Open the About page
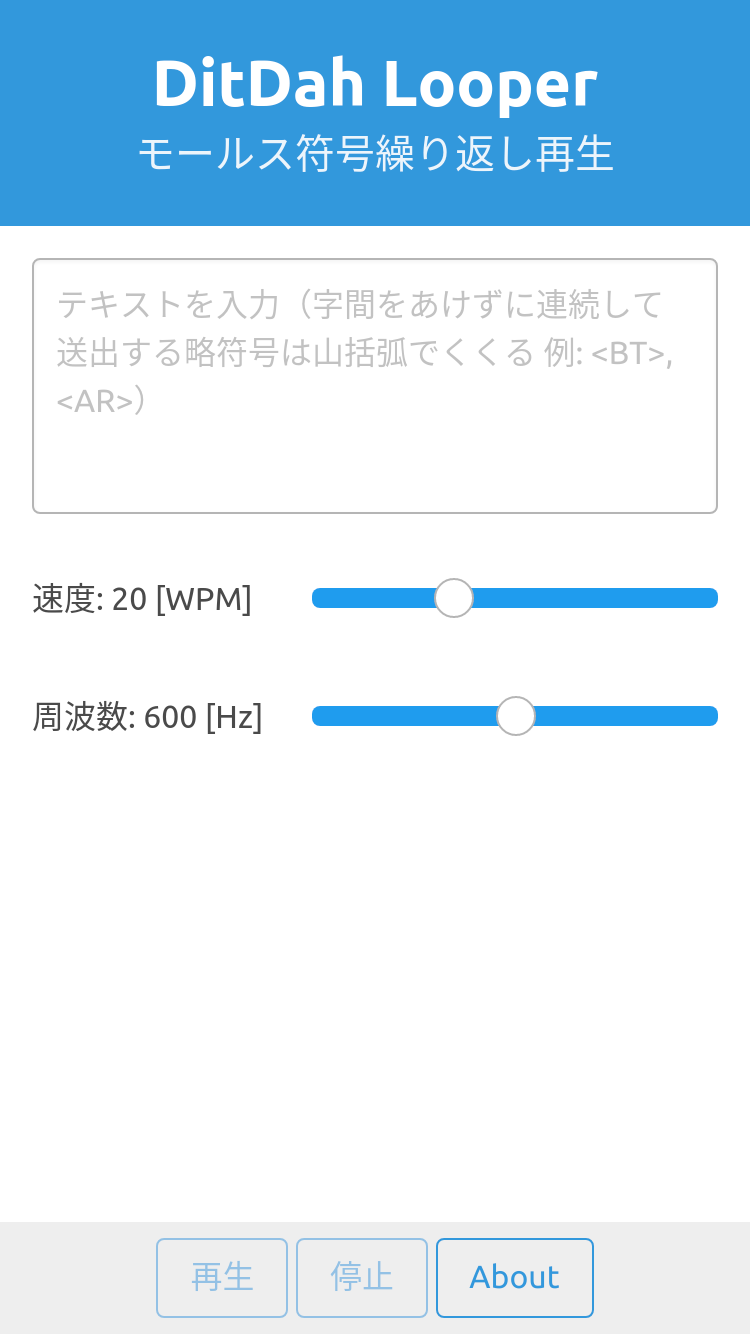Screen dimensions: 750x1334 tap(514, 1277)
